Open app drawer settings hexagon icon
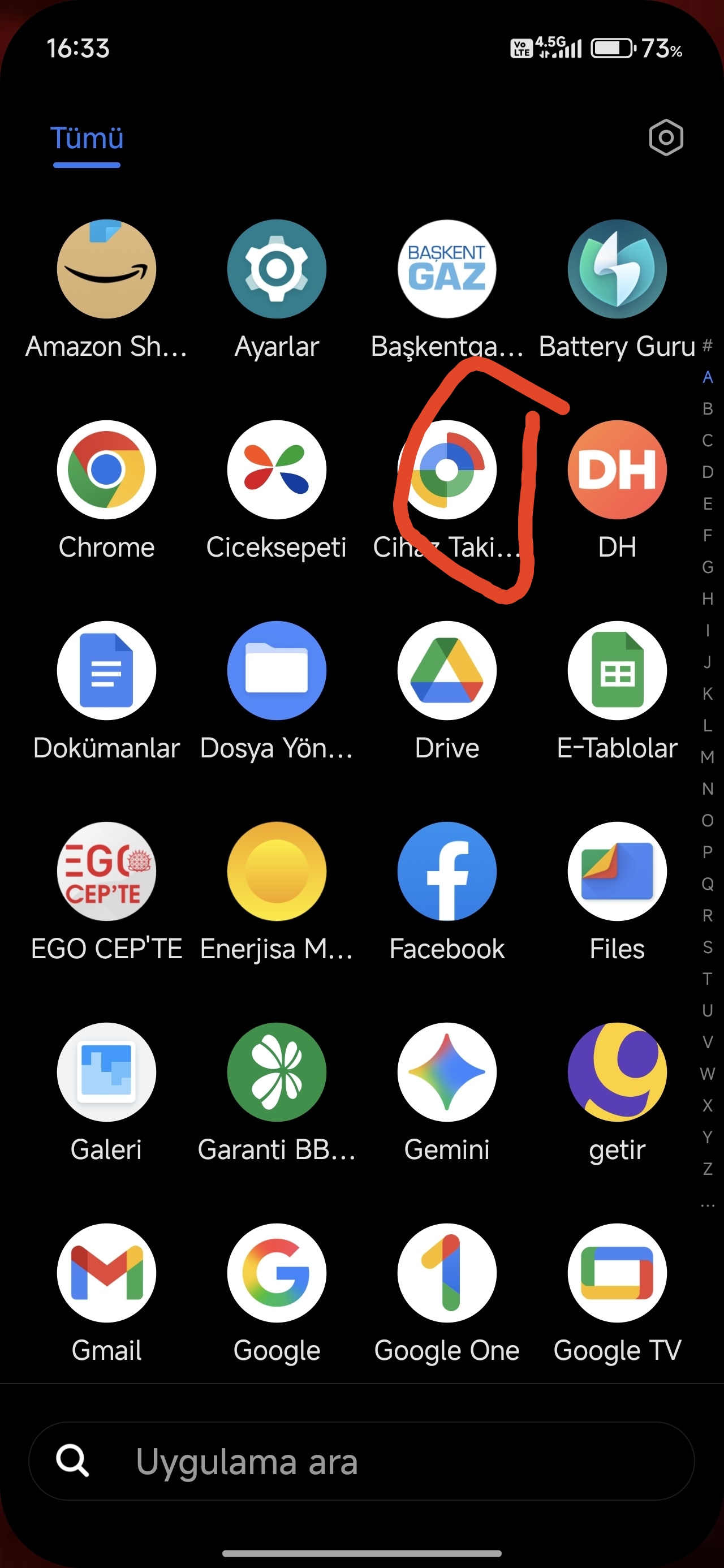 [x=666, y=137]
